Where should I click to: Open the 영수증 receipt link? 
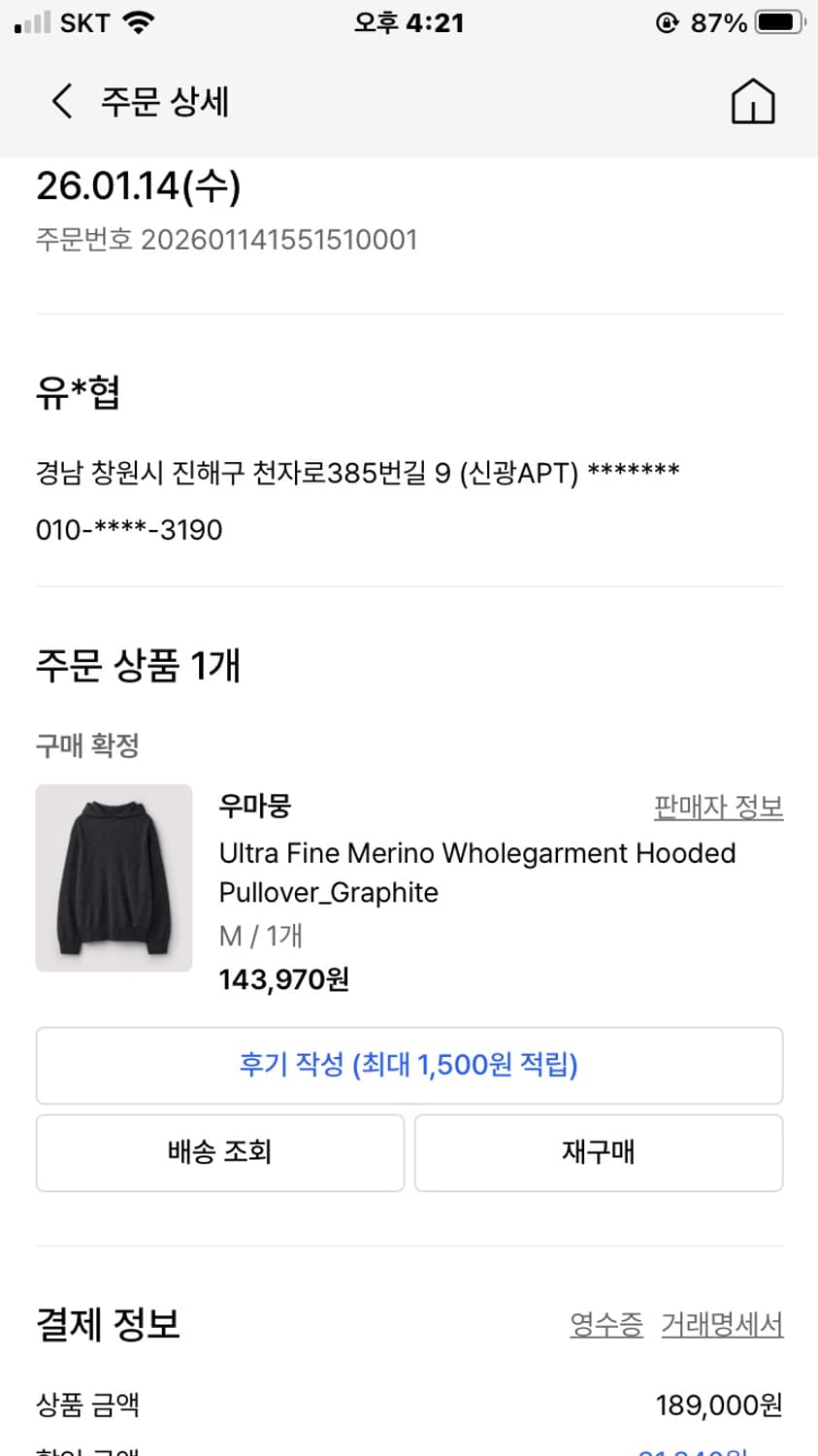[x=605, y=1323]
